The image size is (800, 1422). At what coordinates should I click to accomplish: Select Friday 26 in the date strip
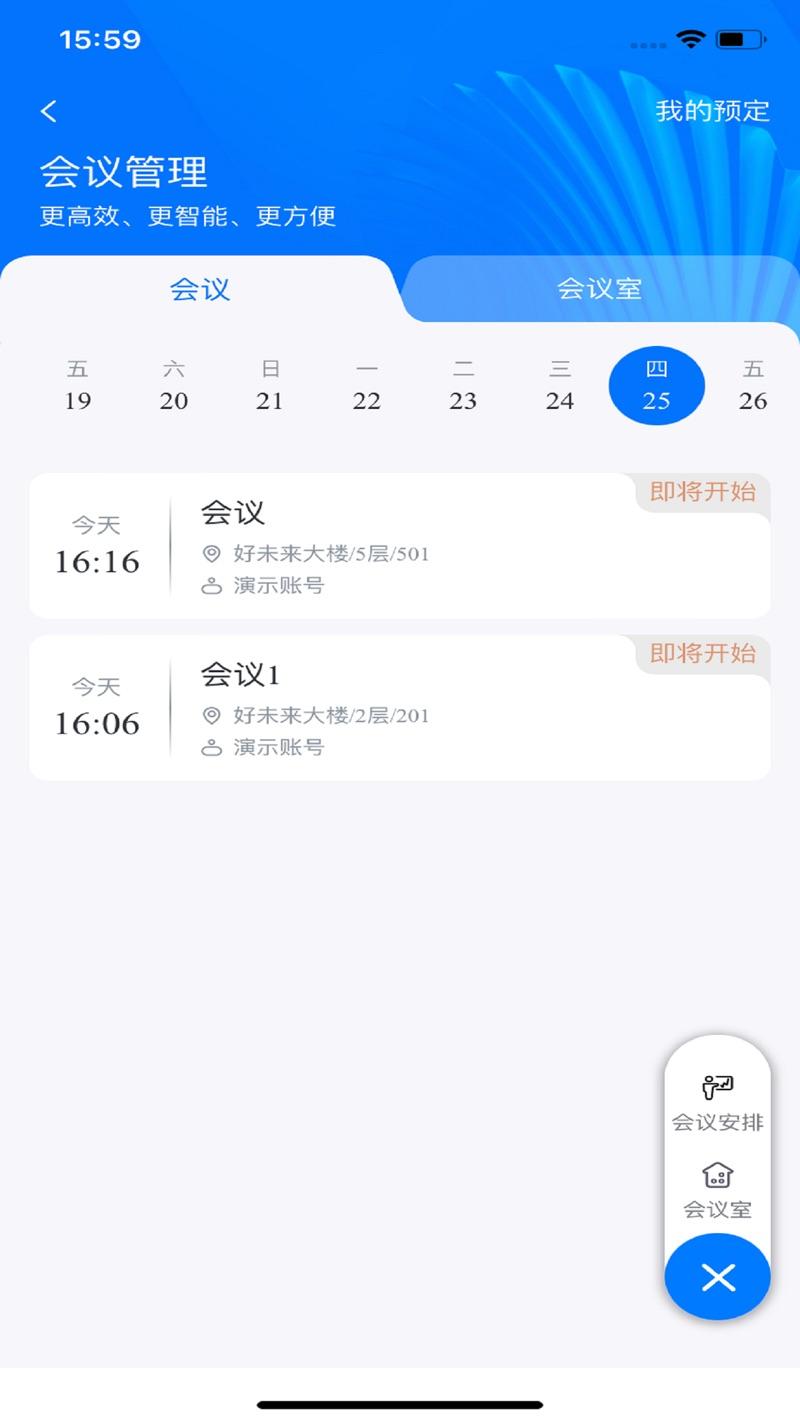click(753, 385)
